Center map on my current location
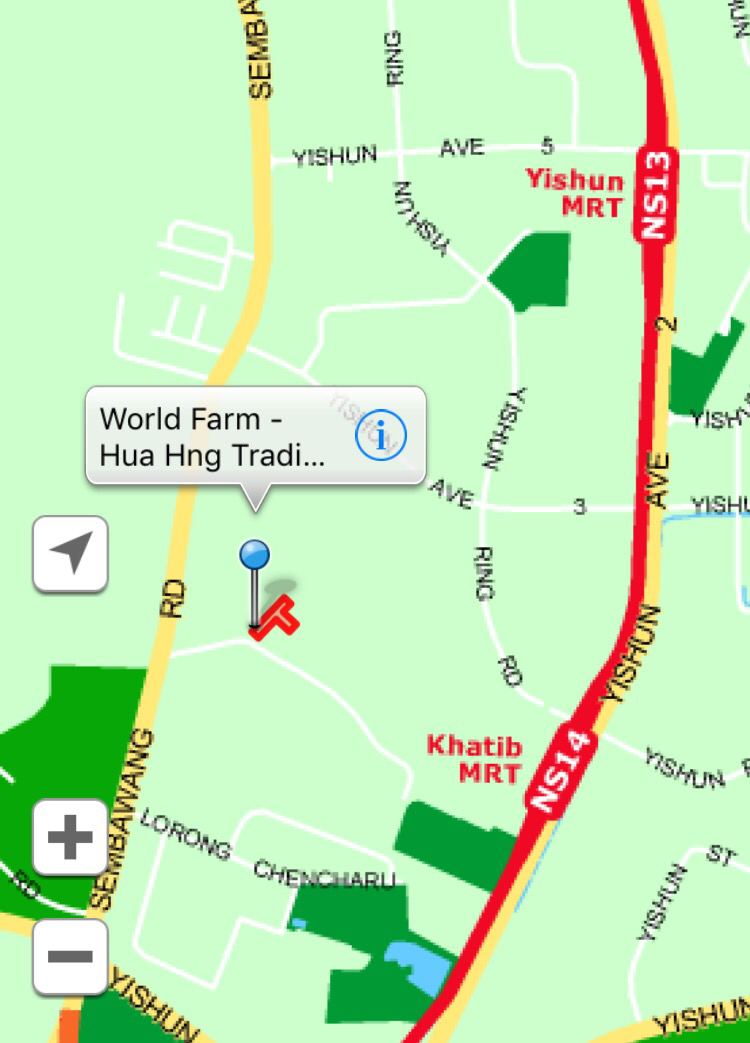This screenshot has width=750, height=1043. point(70,553)
